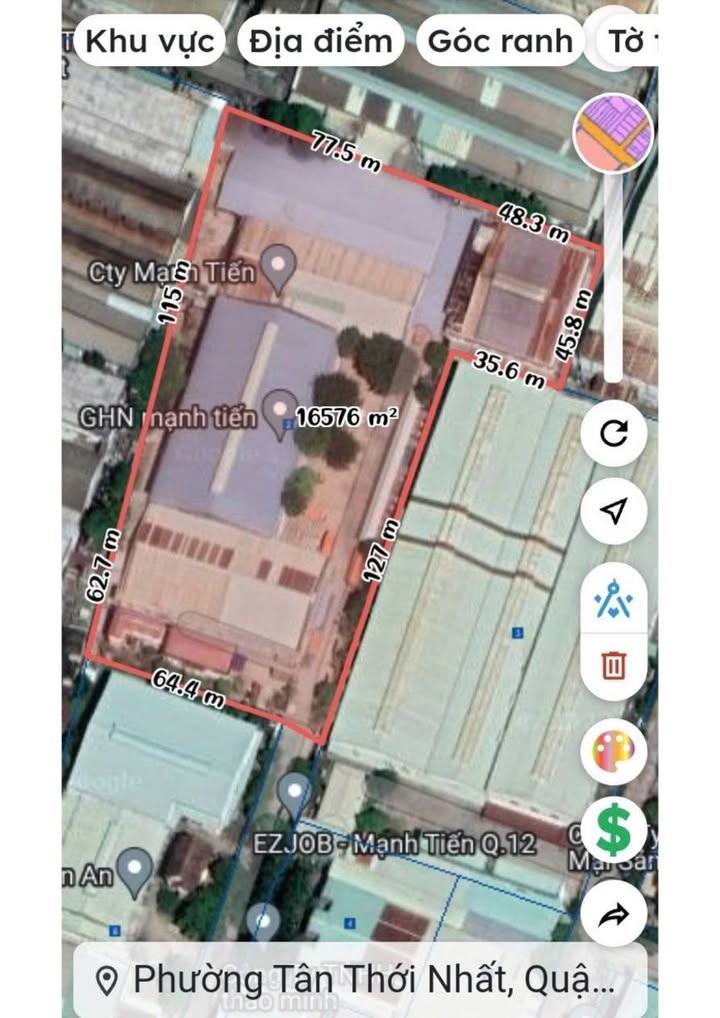The height and width of the screenshot is (1018, 720).
Task: Tap the GHN mạnh tiến map pin
Action: click(279, 413)
